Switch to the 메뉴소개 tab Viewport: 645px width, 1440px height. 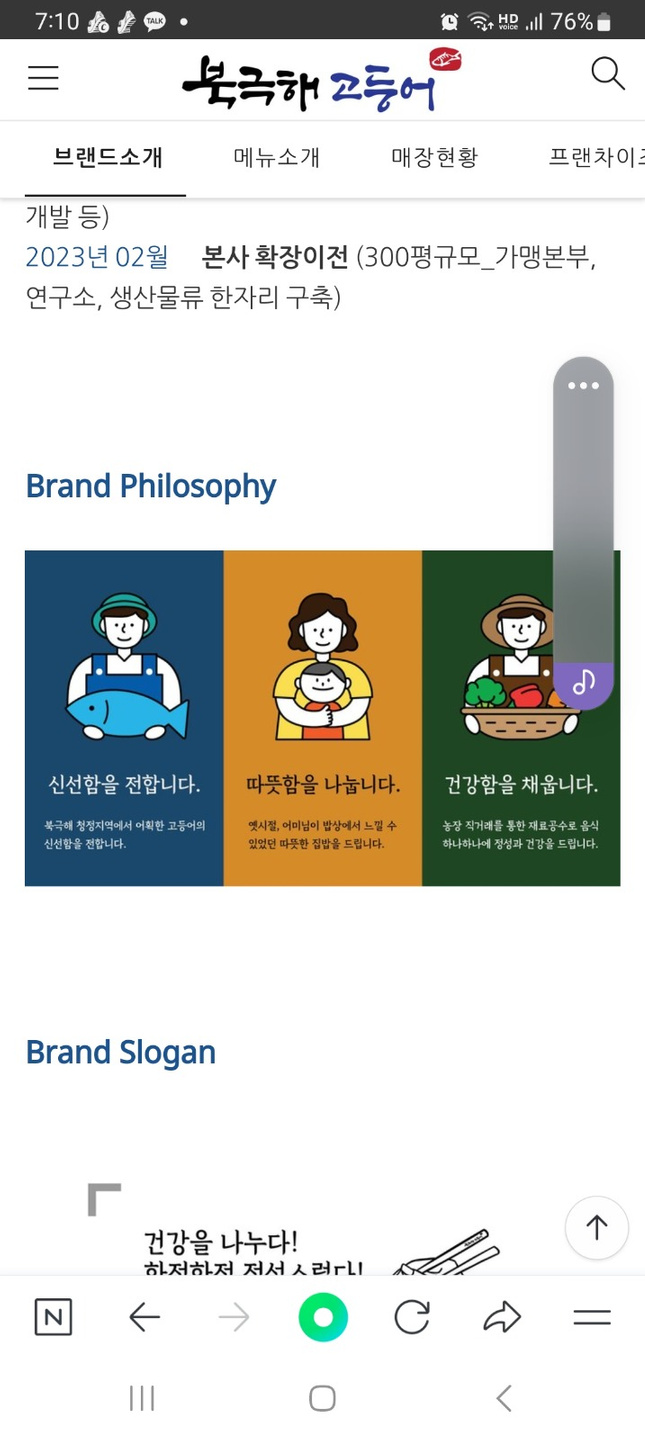(x=276, y=157)
